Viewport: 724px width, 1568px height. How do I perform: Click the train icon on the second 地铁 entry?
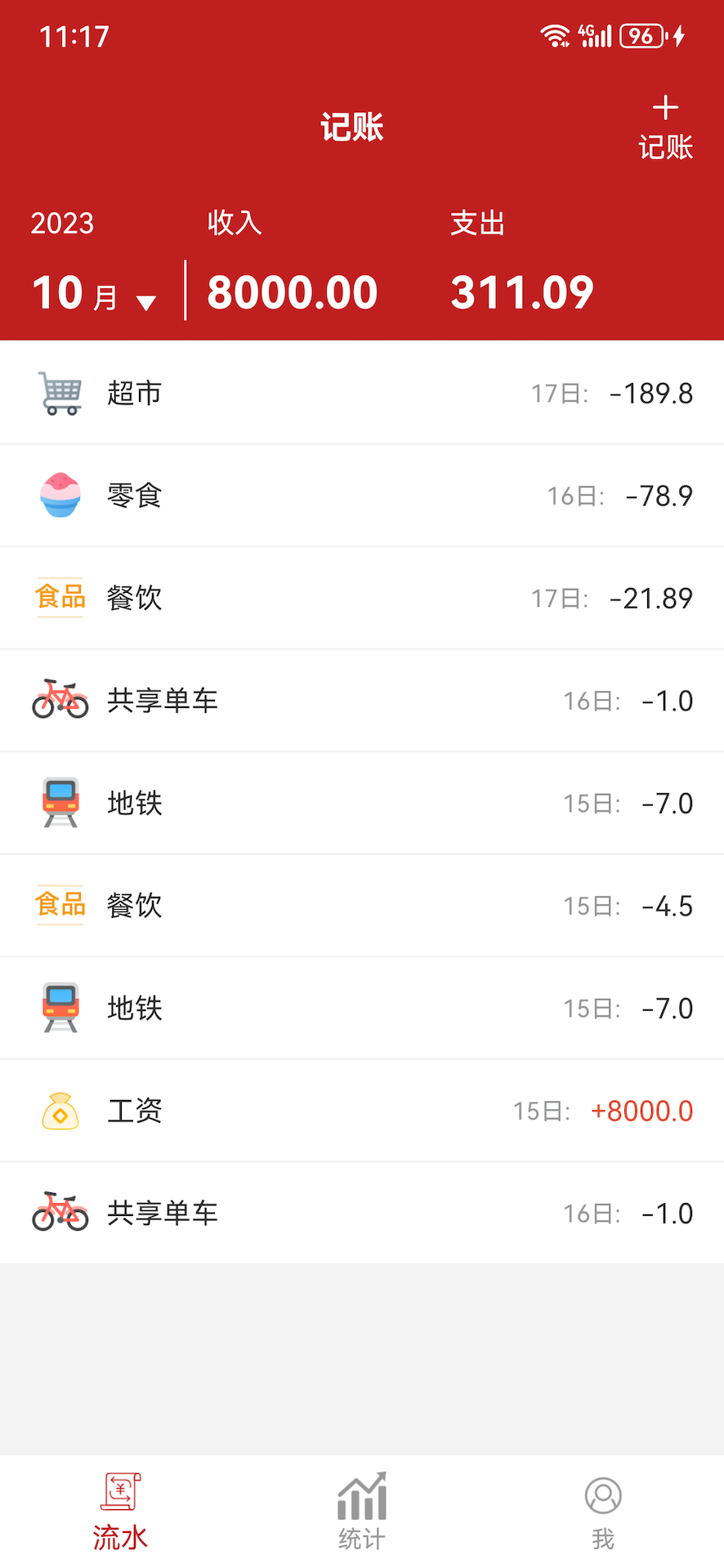60,1008
